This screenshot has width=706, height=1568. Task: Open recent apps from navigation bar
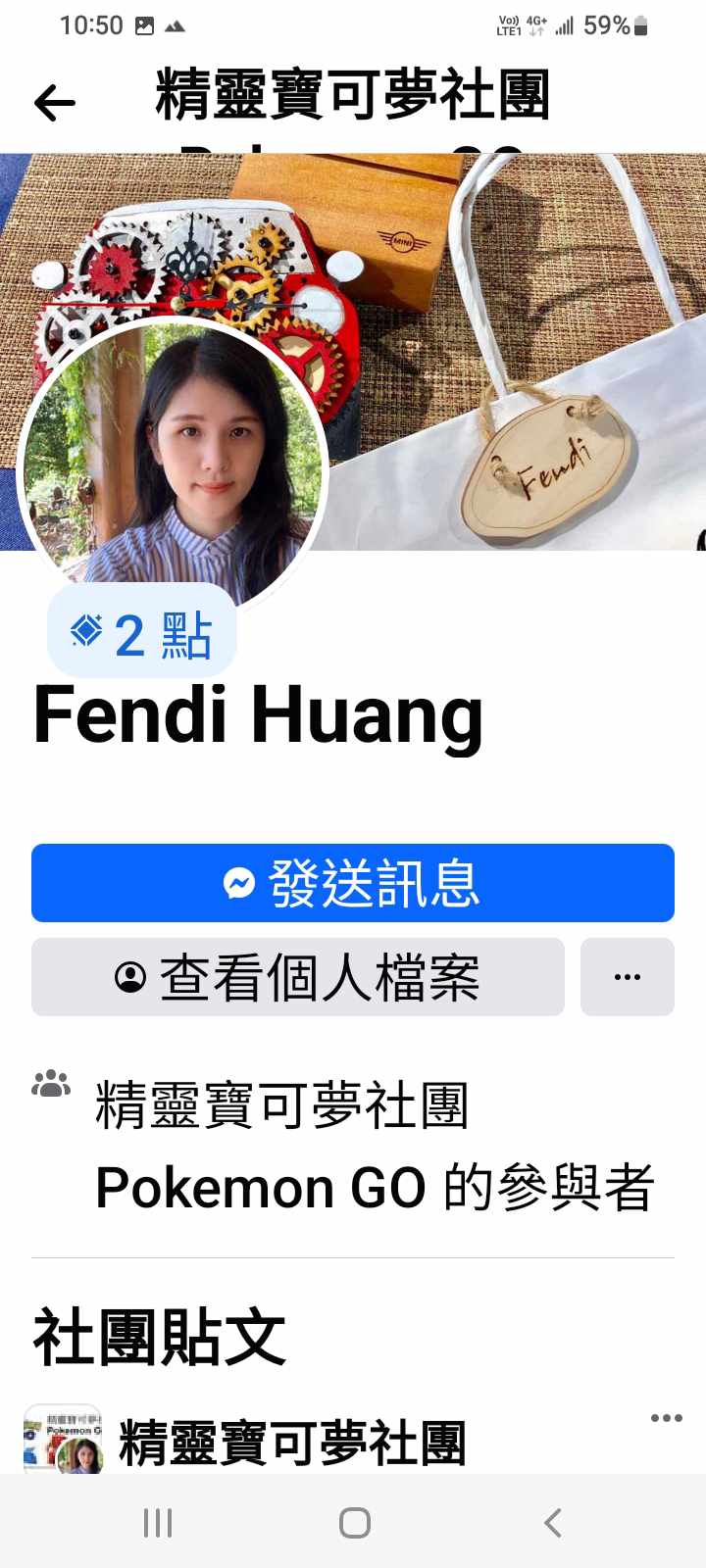[x=158, y=1522]
